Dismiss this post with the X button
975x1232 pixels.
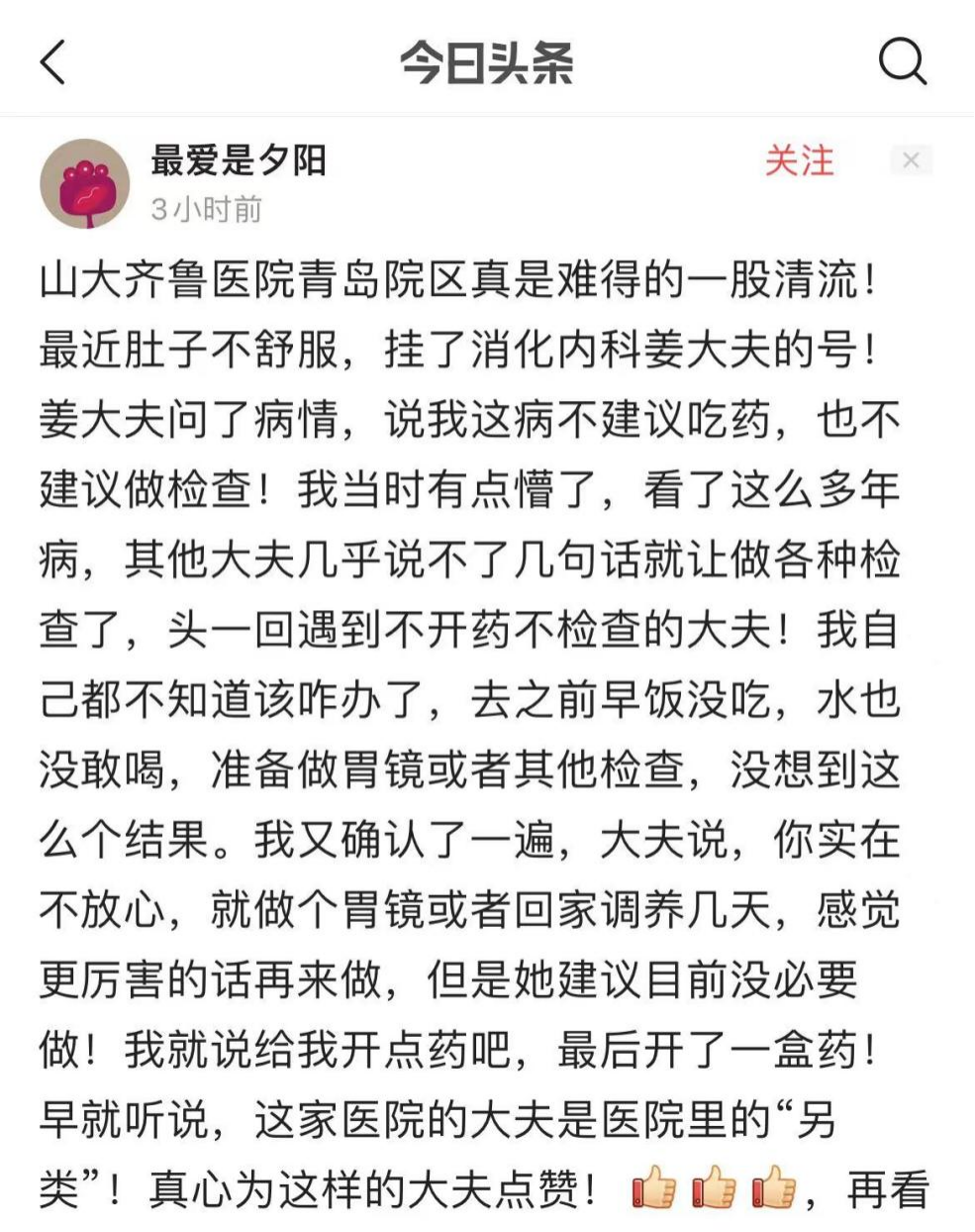912,160
